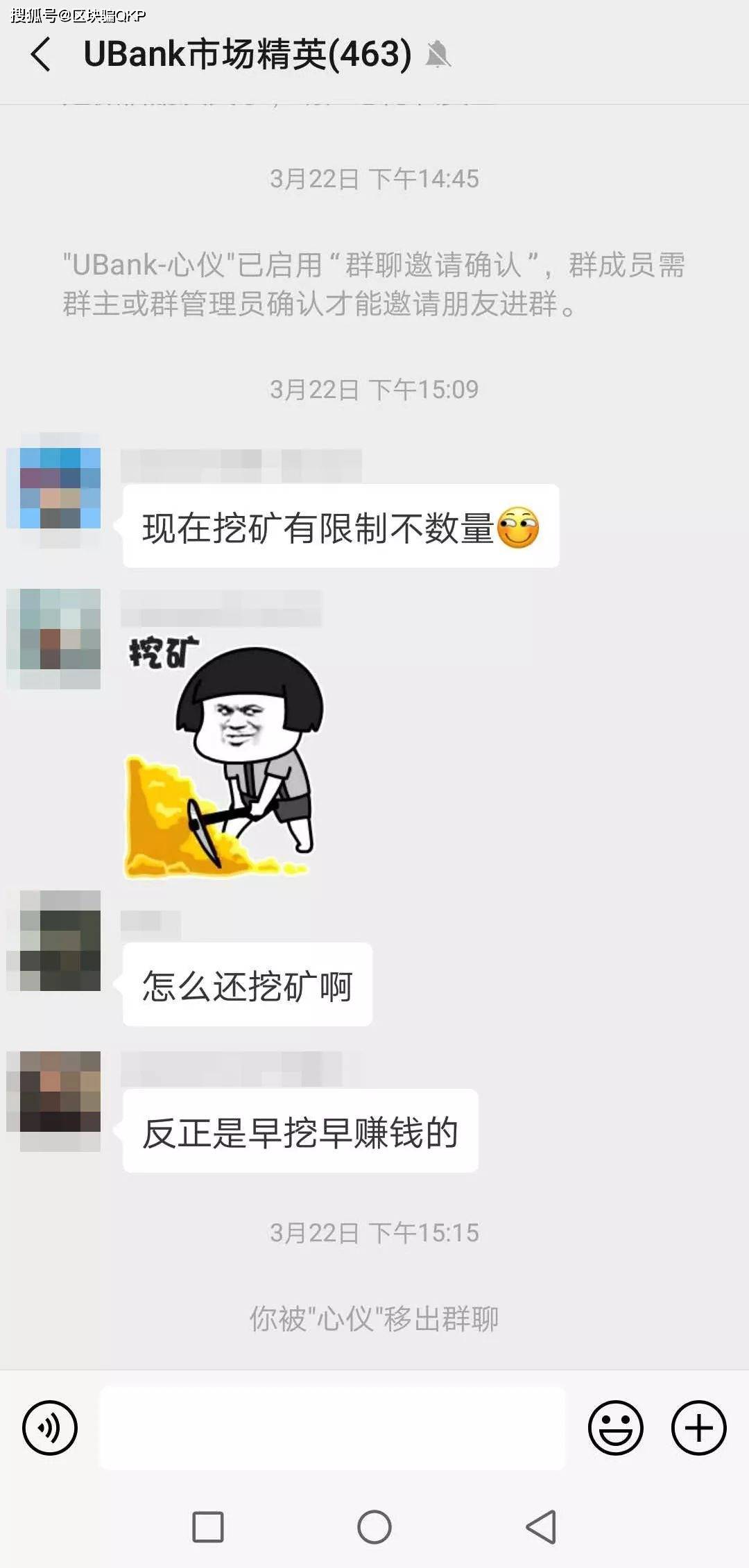Screen dimensions: 749x1568
Task: Go back from the UBank group chat
Action: (x=41, y=55)
